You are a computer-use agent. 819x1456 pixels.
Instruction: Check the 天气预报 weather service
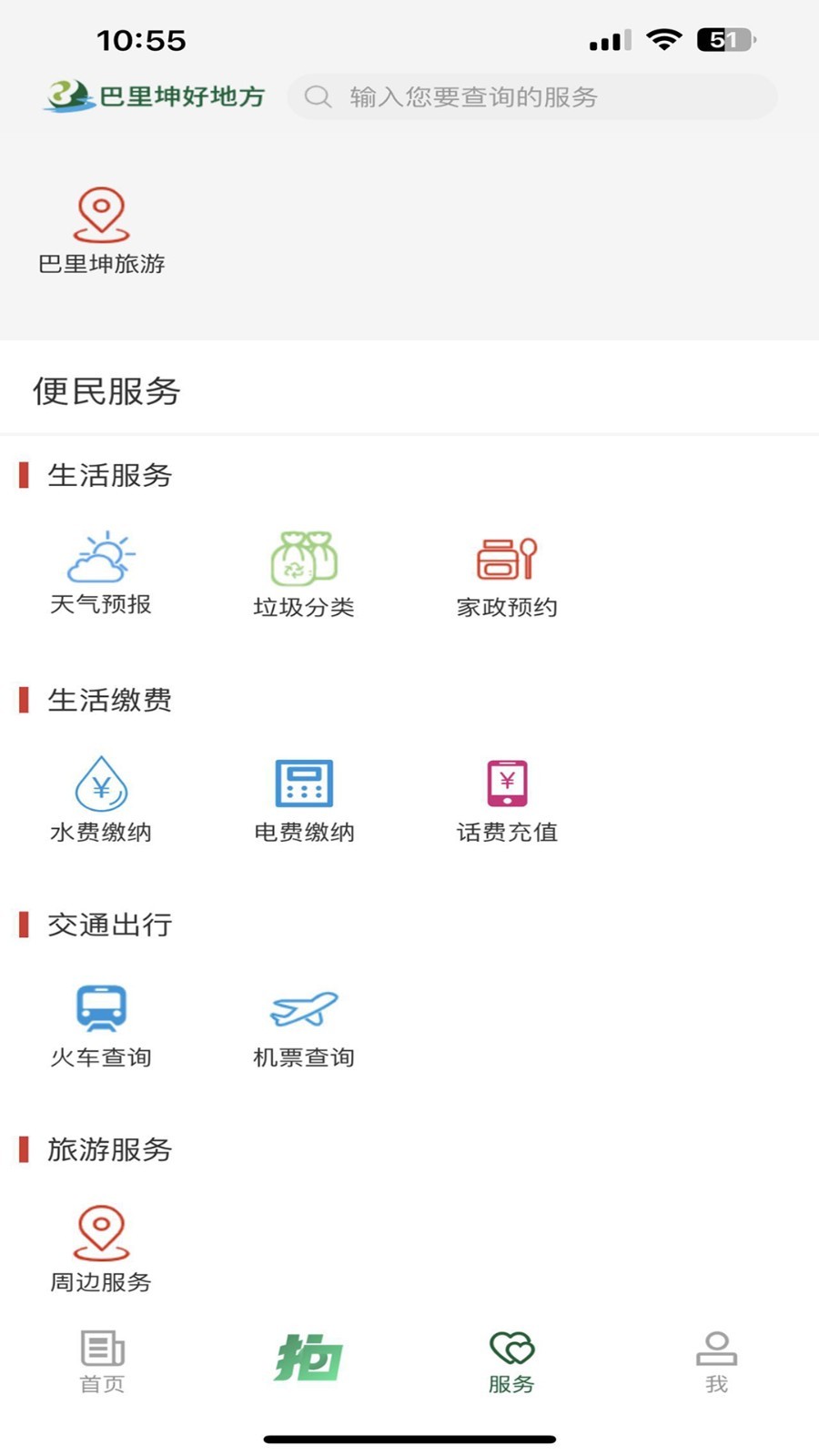[x=101, y=573]
